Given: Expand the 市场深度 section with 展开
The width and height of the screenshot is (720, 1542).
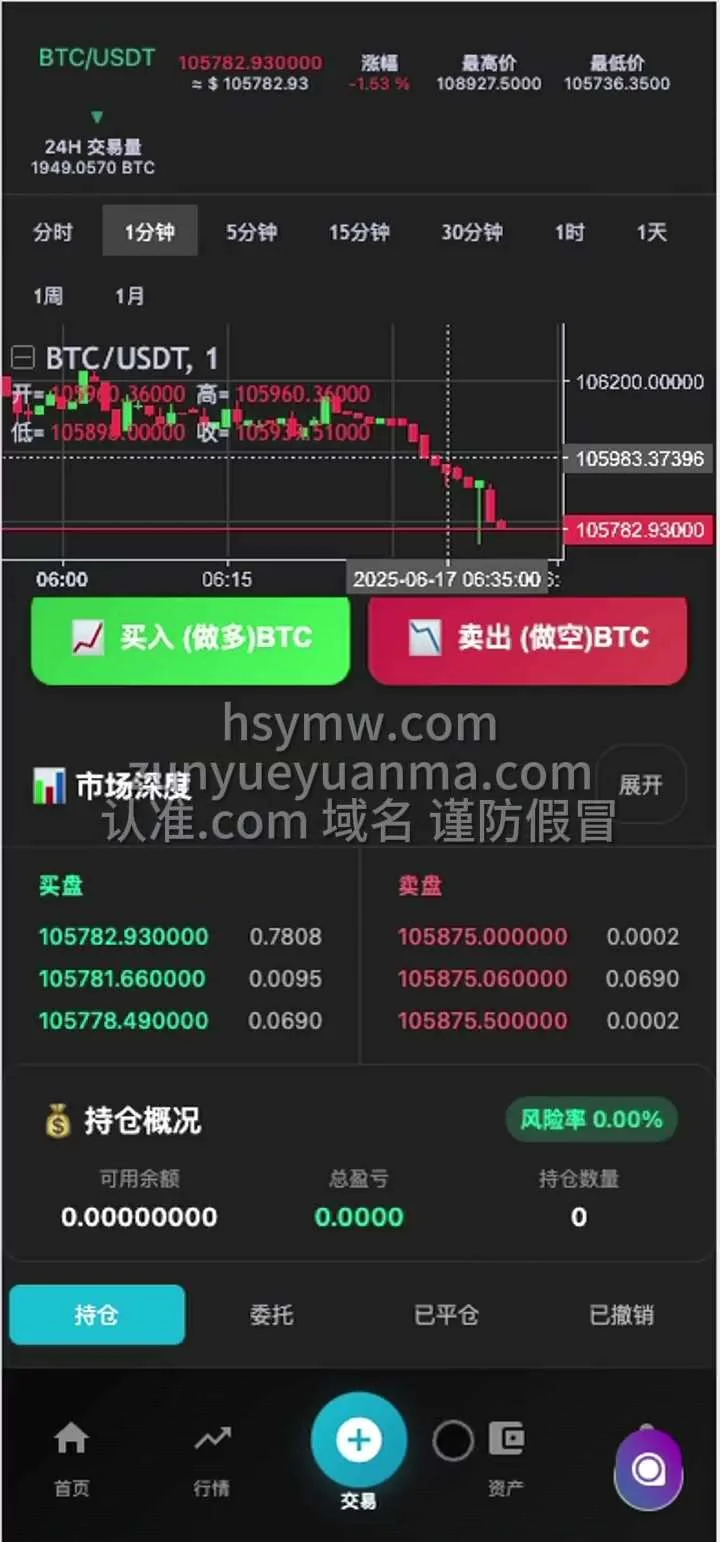Looking at the screenshot, I should [640, 785].
